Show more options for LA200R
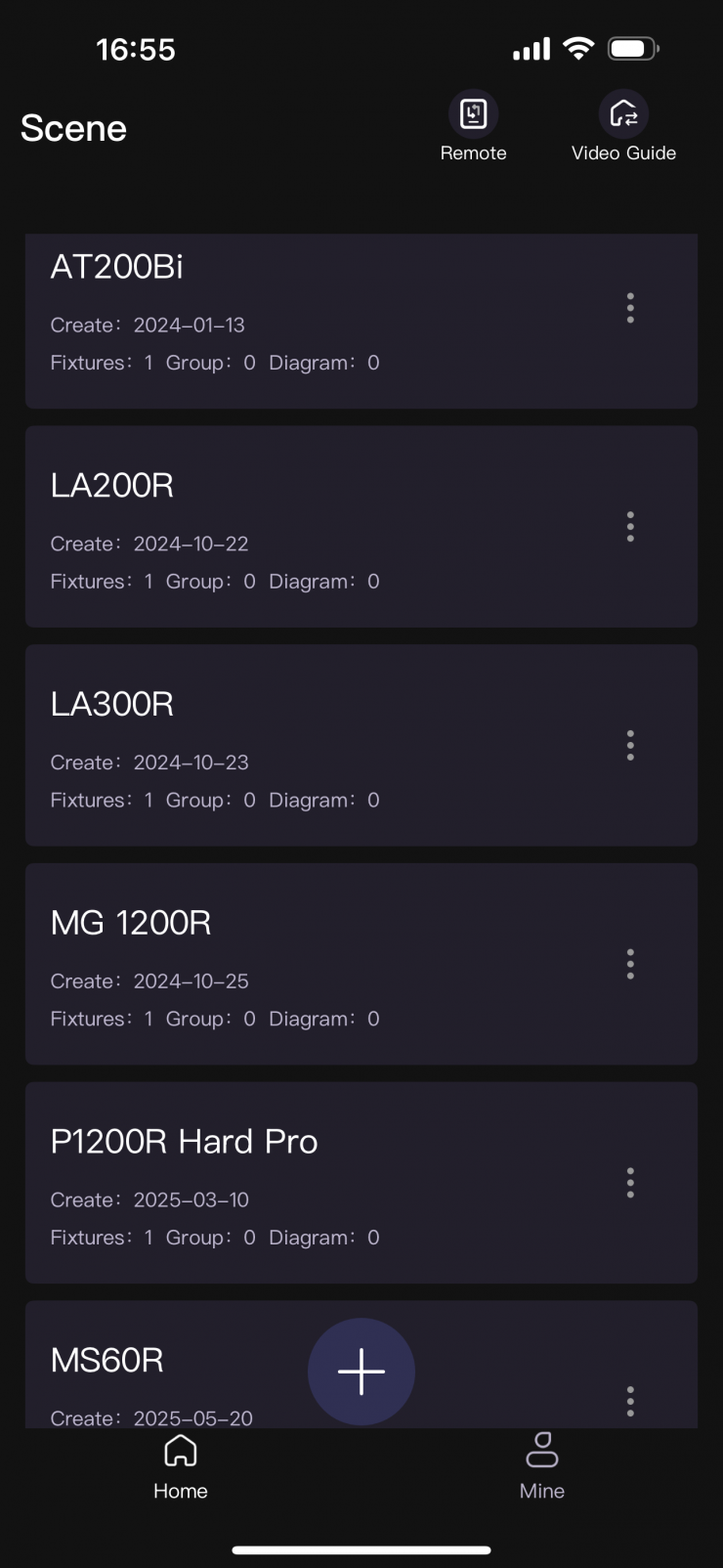Image resolution: width=723 pixels, height=1568 pixels. 630,527
